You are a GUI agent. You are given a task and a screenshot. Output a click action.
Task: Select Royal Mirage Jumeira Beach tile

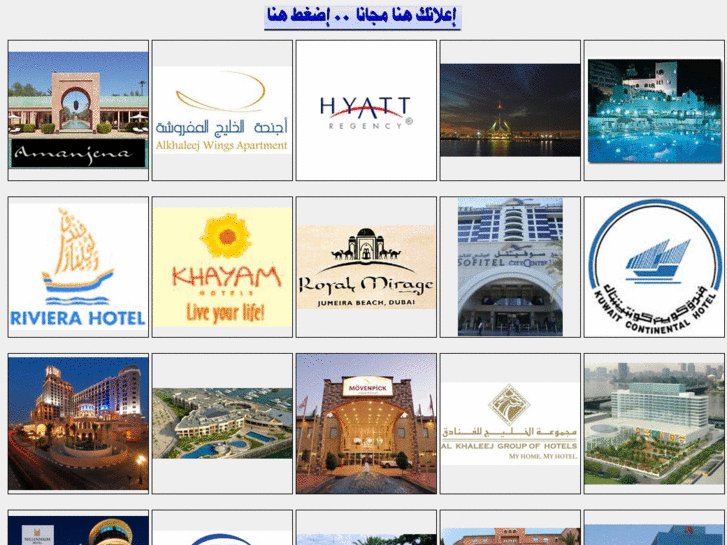[x=366, y=267]
